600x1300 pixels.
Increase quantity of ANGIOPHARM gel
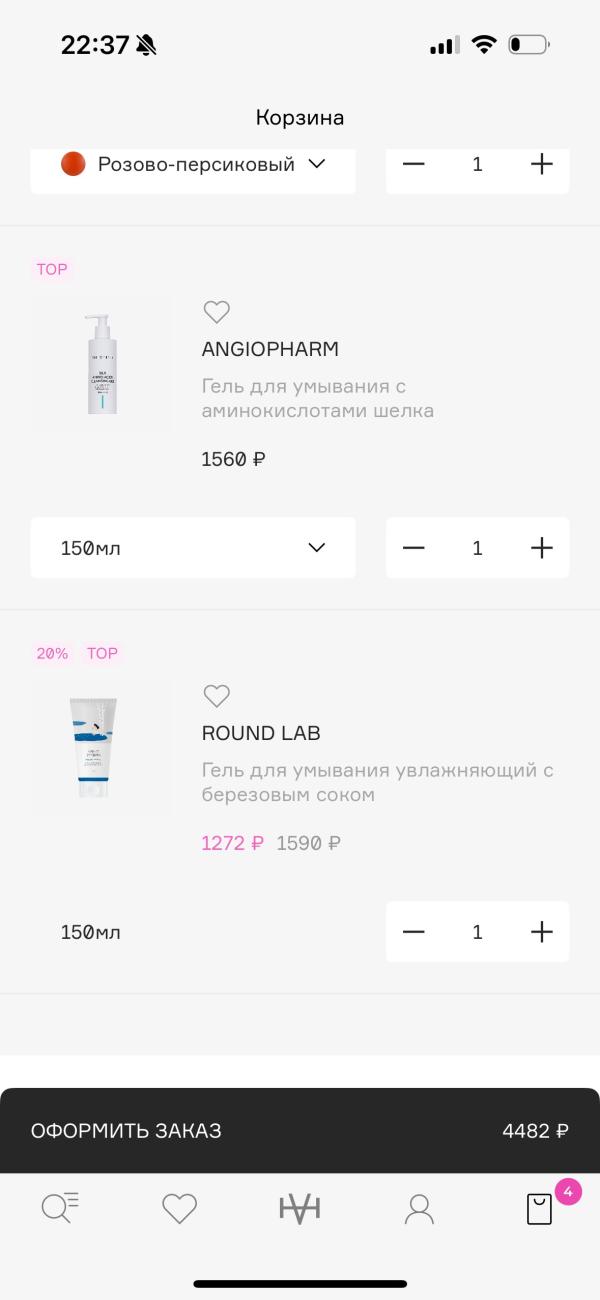point(541,548)
